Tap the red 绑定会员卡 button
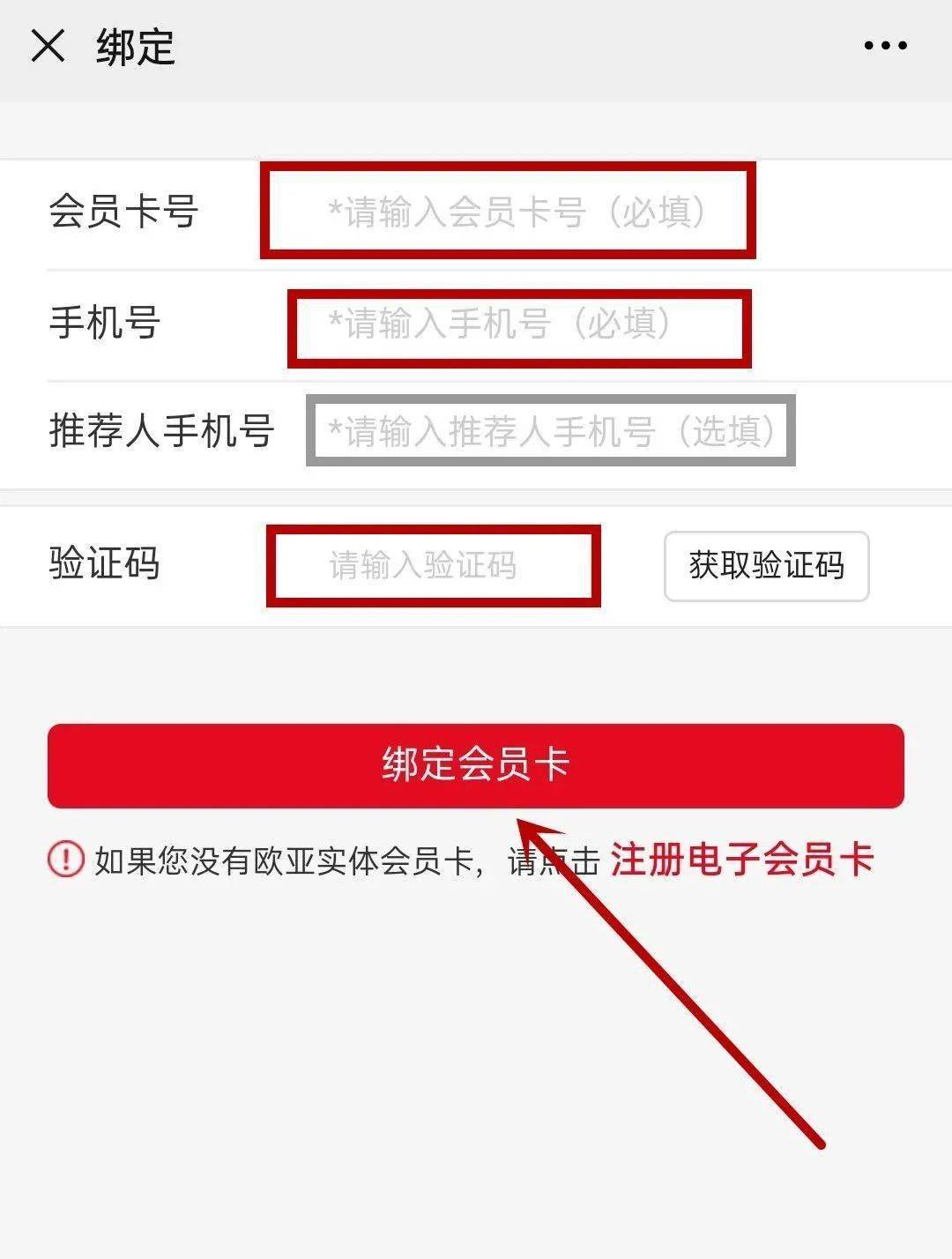Viewport: 952px width, 1259px height. pyautogui.click(x=476, y=765)
